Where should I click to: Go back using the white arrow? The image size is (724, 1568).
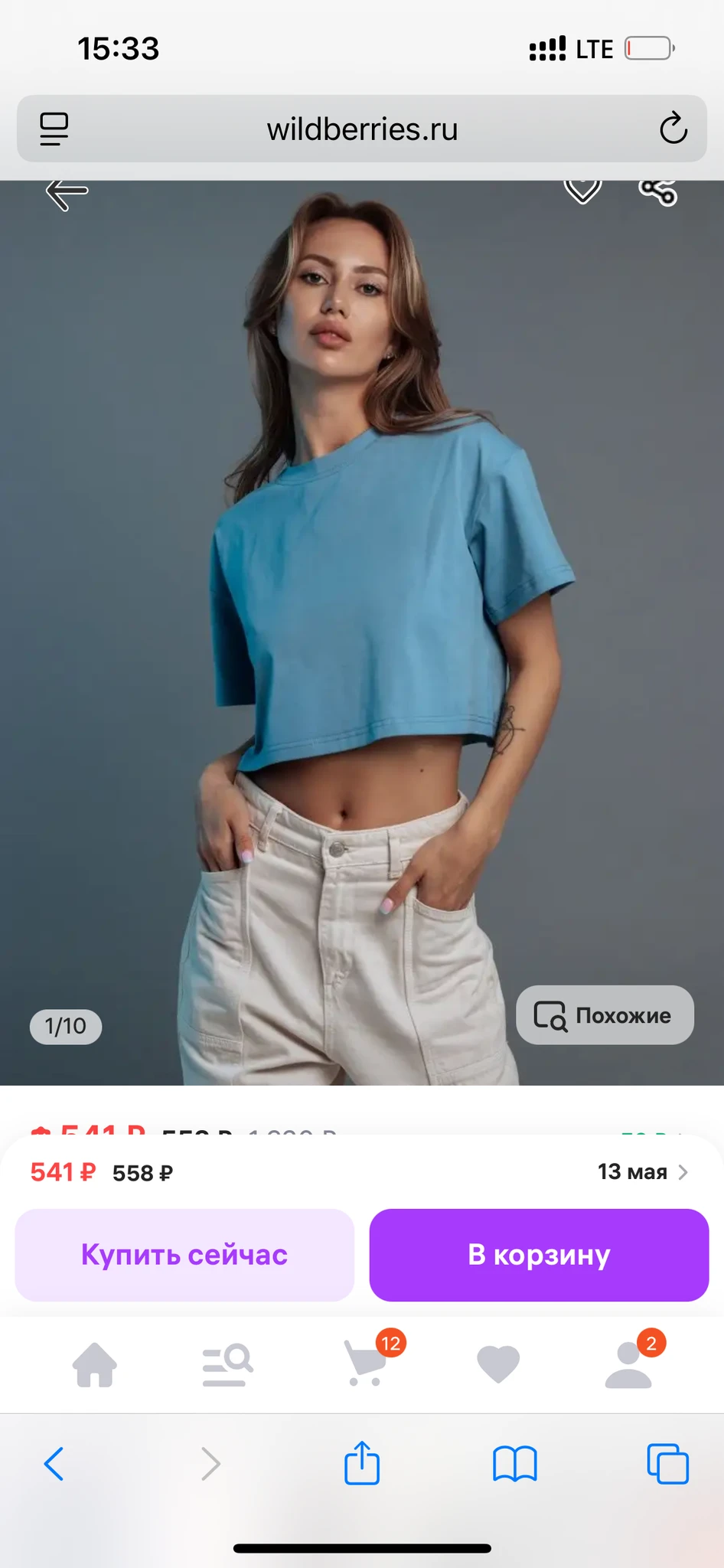pyautogui.click(x=67, y=193)
